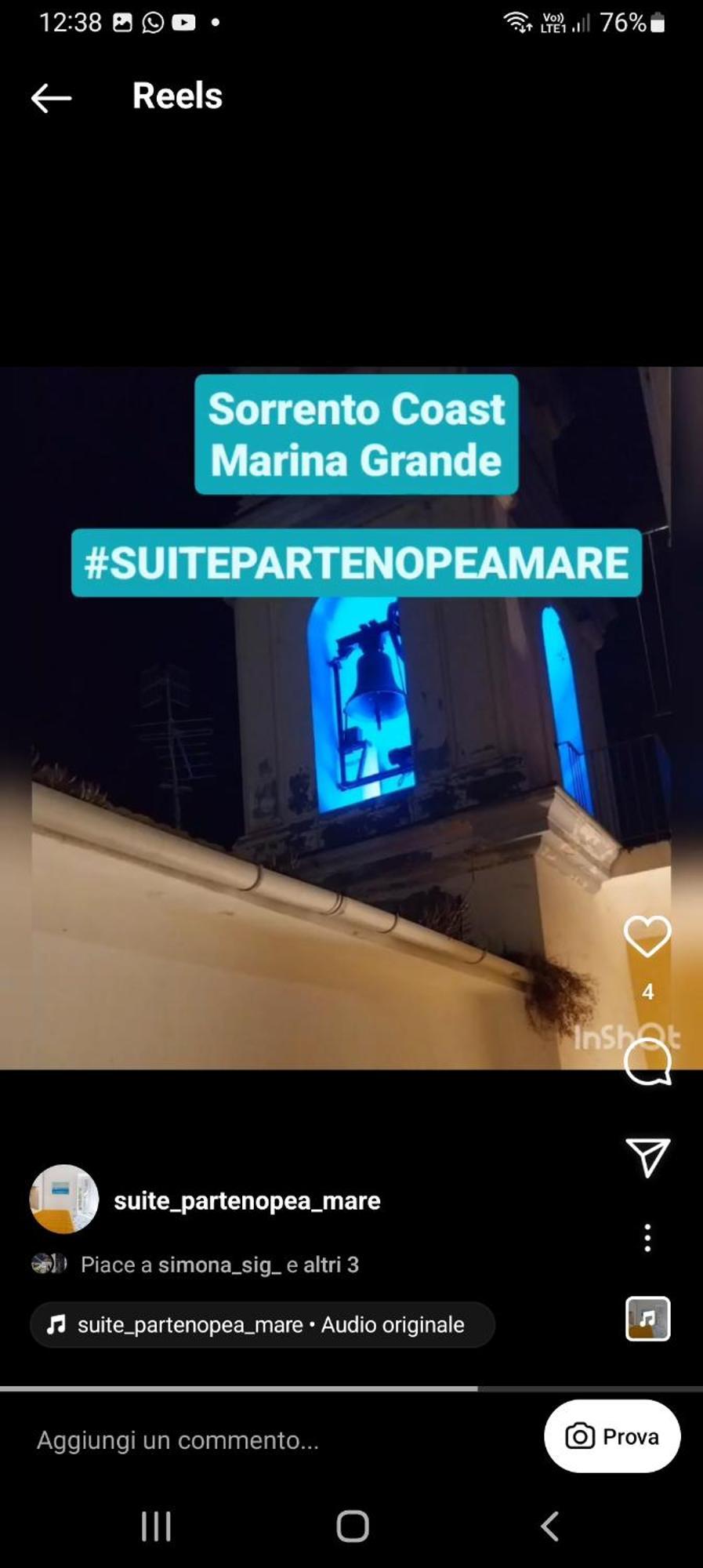This screenshot has height=1568, width=703.
Task: Open the audio thumbnail with the music note
Action: pos(647,1319)
